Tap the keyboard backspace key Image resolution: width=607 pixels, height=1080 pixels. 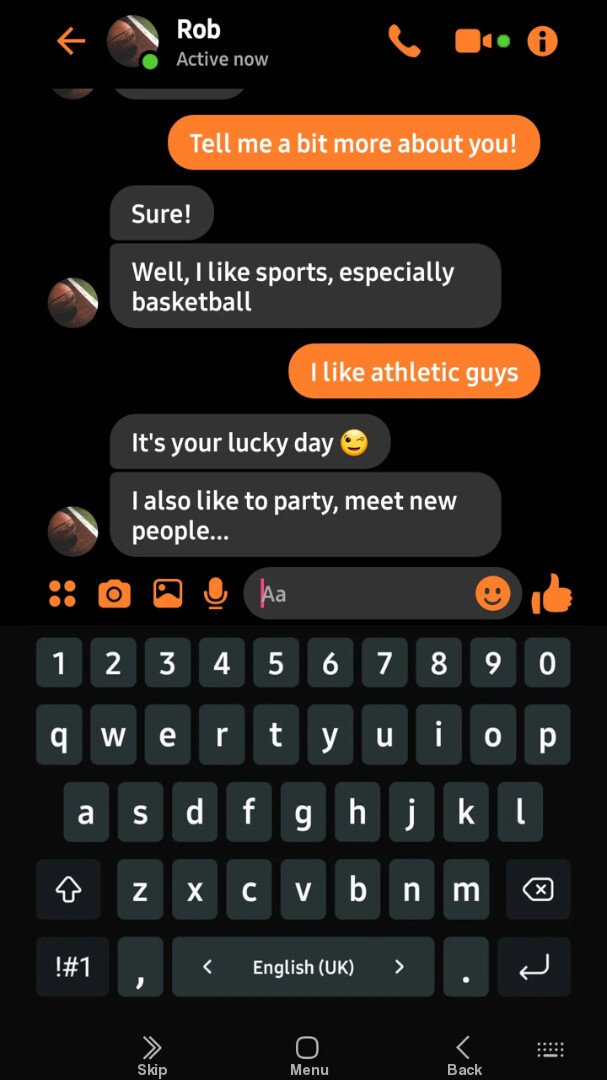538,889
